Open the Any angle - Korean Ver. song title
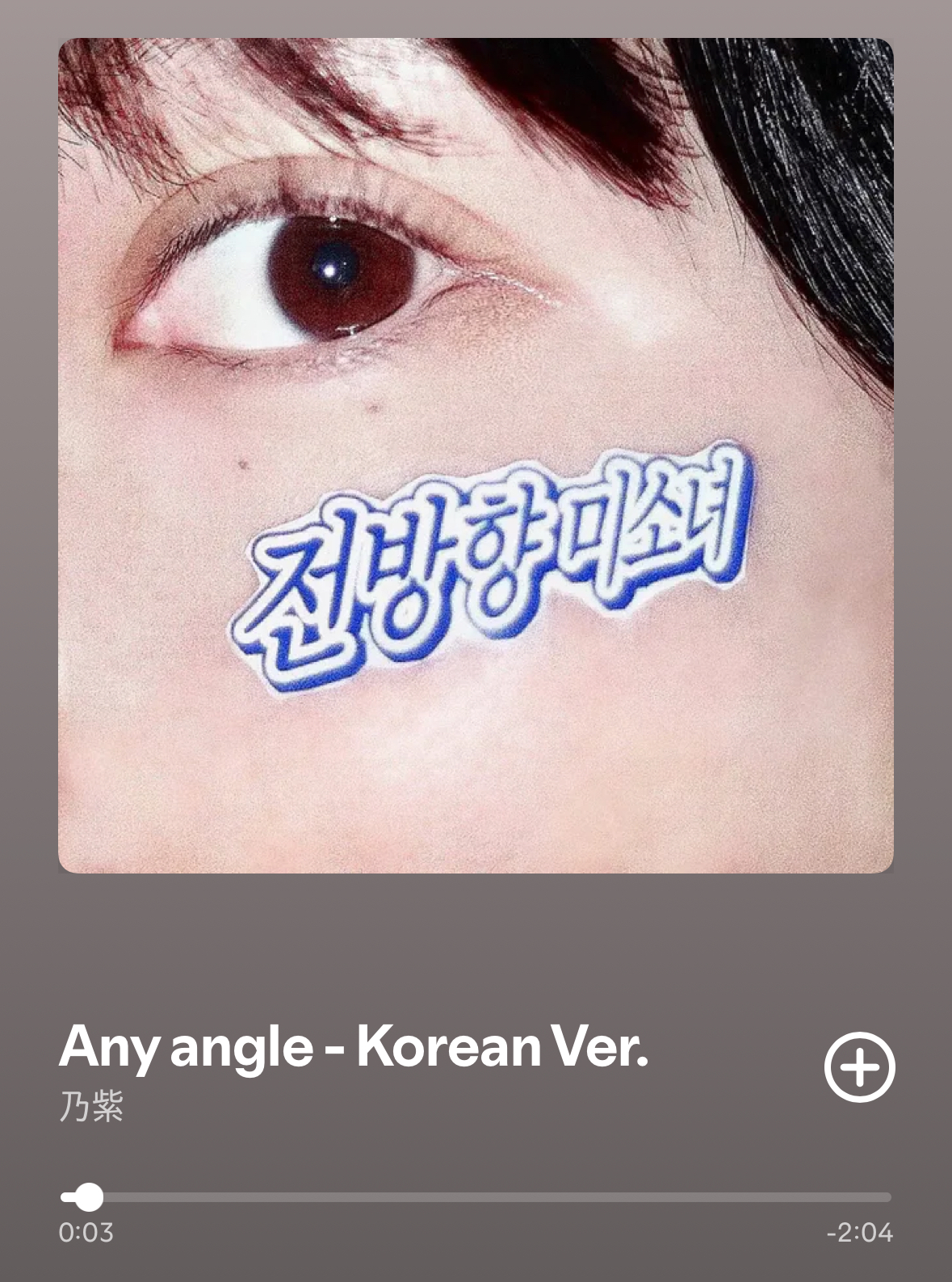This screenshot has width=952, height=1282. tap(354, 1046)
